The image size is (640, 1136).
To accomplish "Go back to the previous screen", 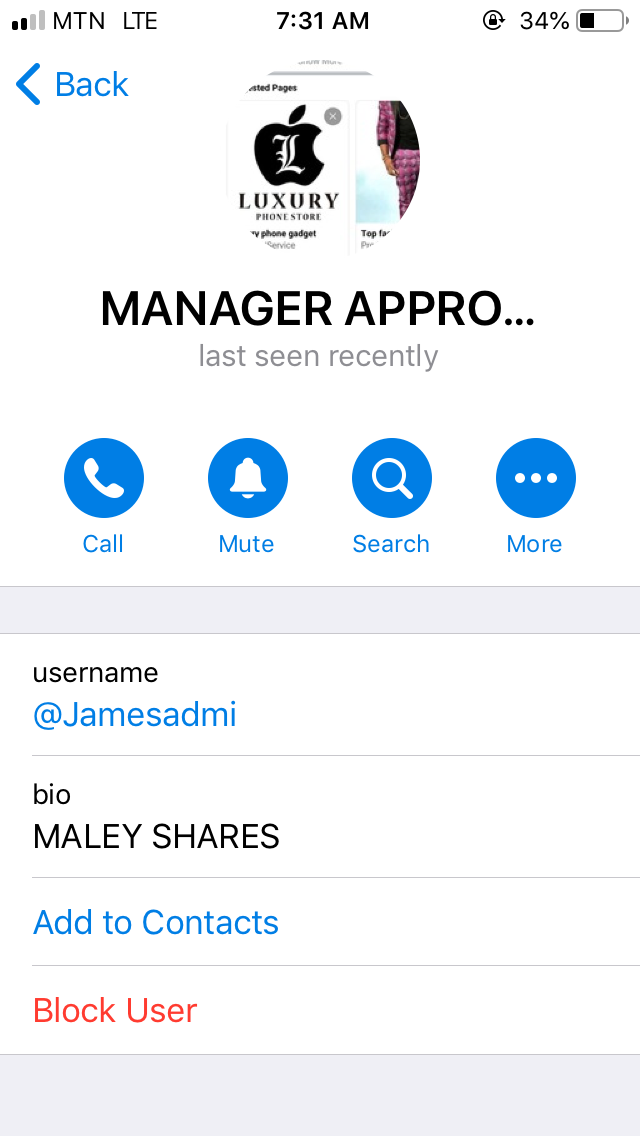I will [x=72, y=84].
